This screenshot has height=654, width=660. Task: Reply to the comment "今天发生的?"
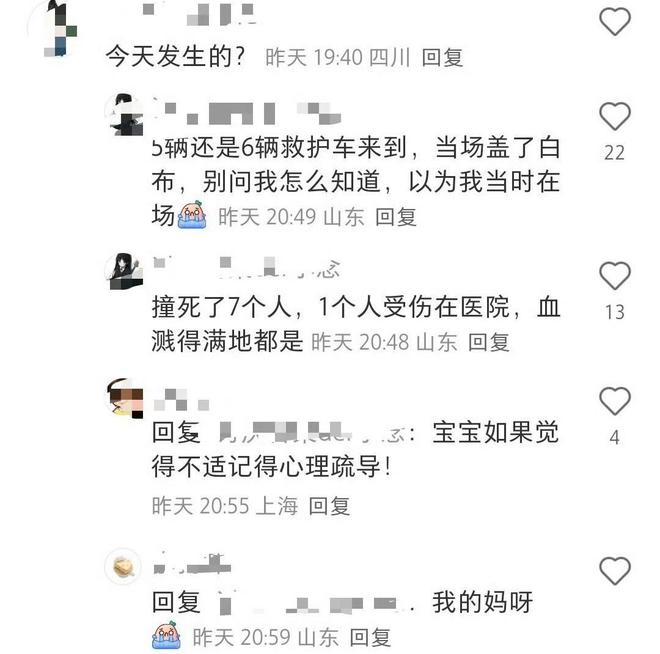tap(442, 58)
